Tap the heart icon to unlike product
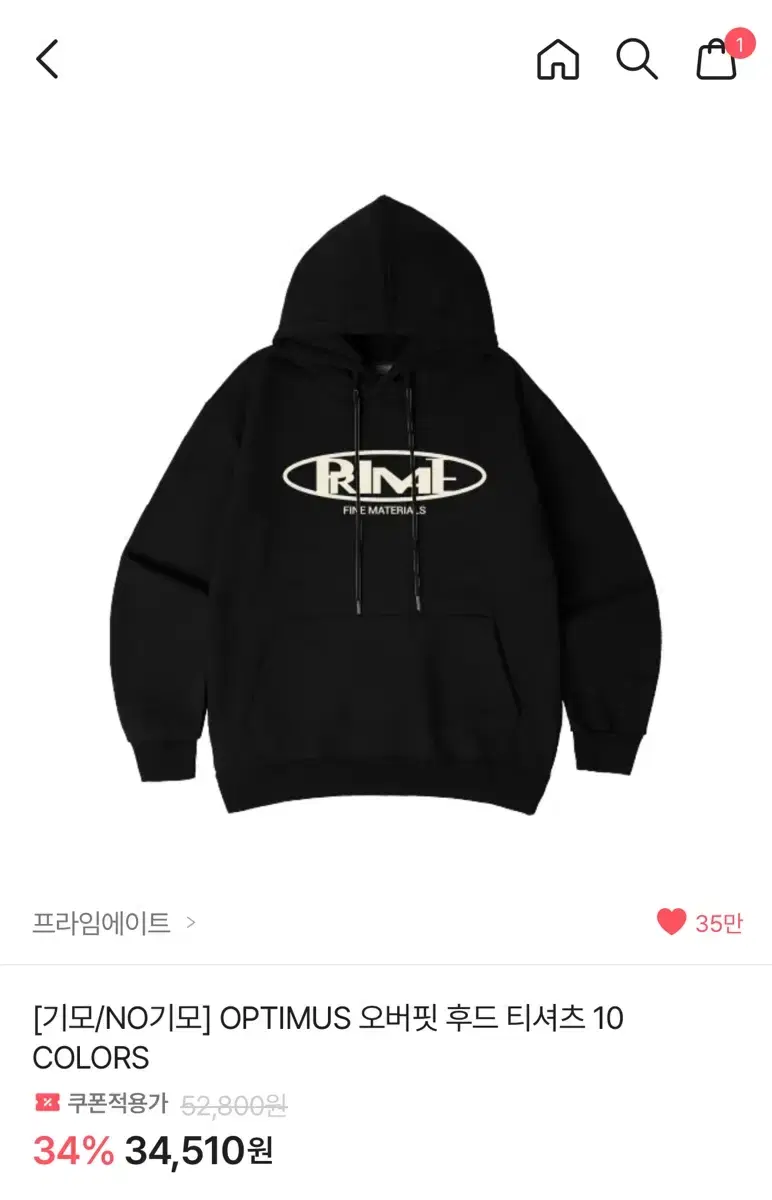Screen dimensions: 772x1200 pyautogui.click(x=671, y=920)
